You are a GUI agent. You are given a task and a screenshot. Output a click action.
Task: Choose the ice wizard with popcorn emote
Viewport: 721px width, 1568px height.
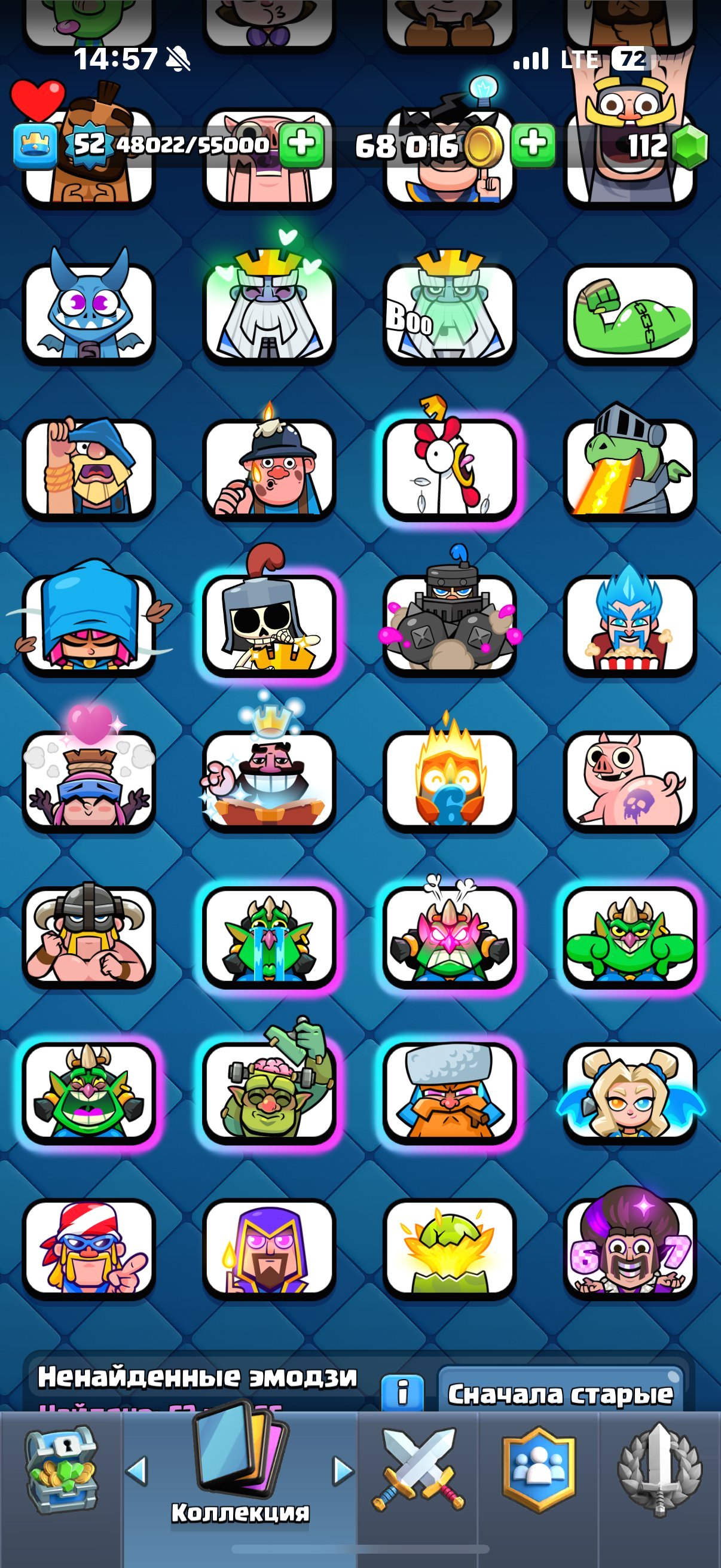point(630,624)
